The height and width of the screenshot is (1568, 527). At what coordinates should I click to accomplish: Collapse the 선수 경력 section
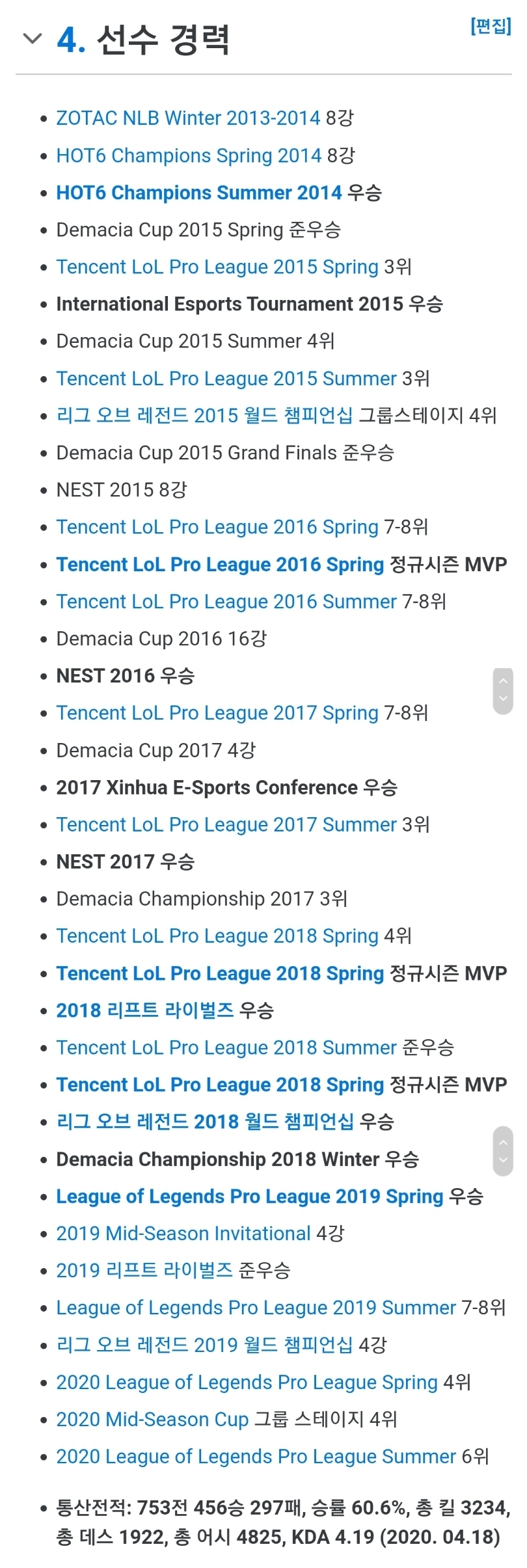[x=32, y=39]
